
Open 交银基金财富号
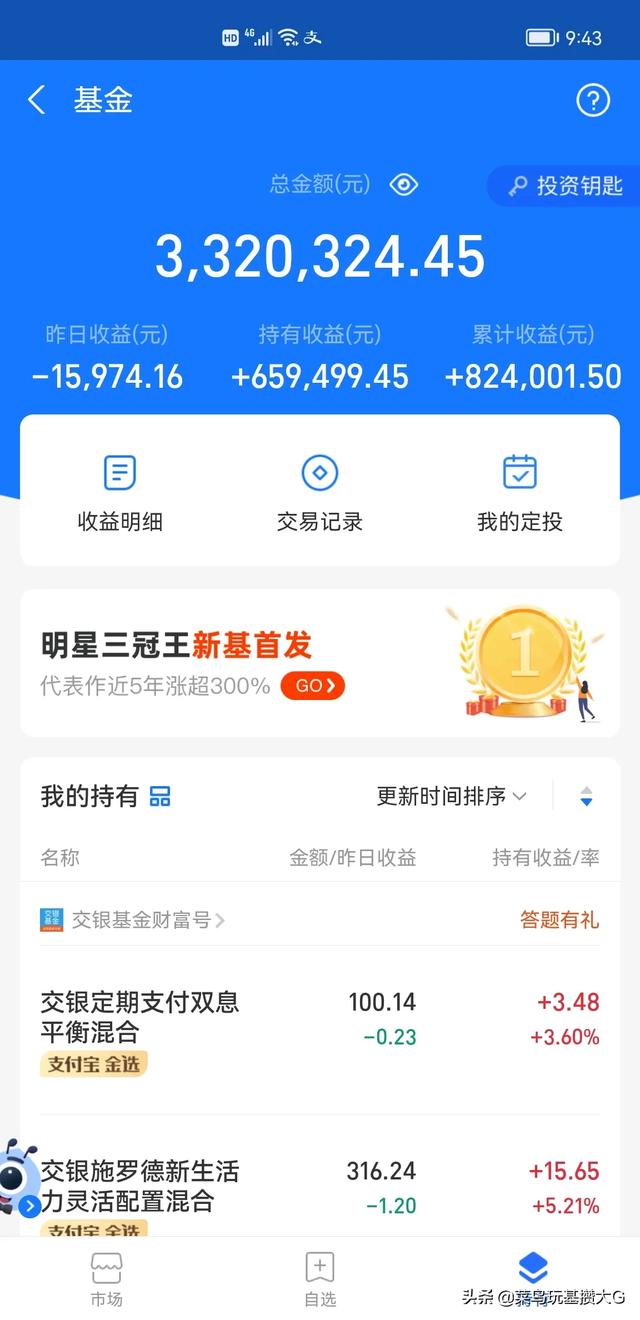pos(133,920)
